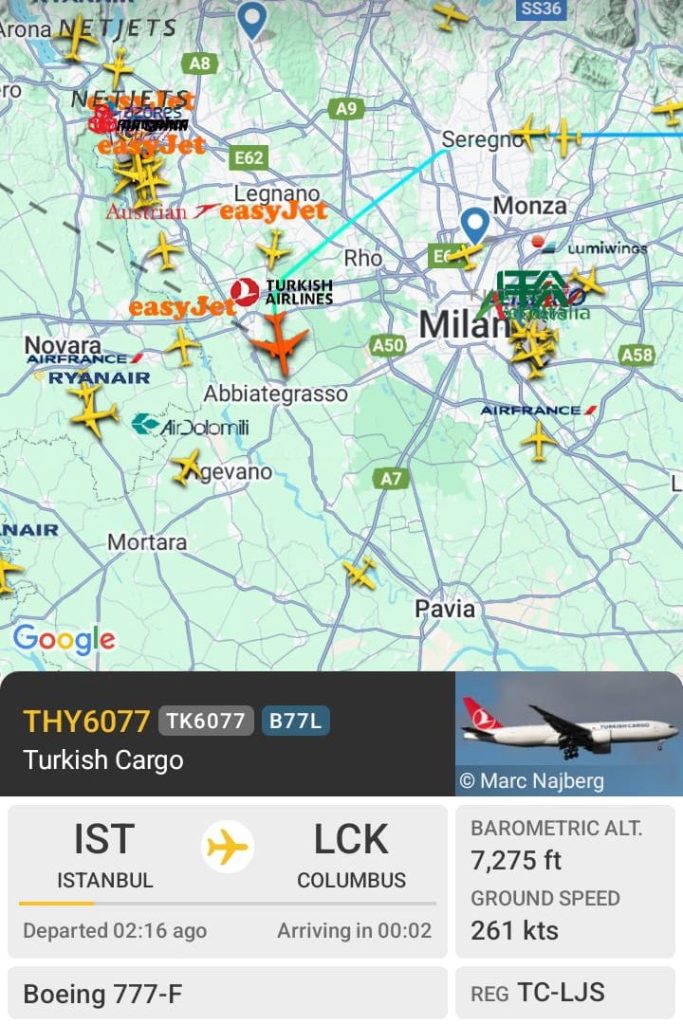Select the Air France plane southeast of Milan
Image resolution: width=683 pixels, height=1024 pixels.
(x=539, y=440)
